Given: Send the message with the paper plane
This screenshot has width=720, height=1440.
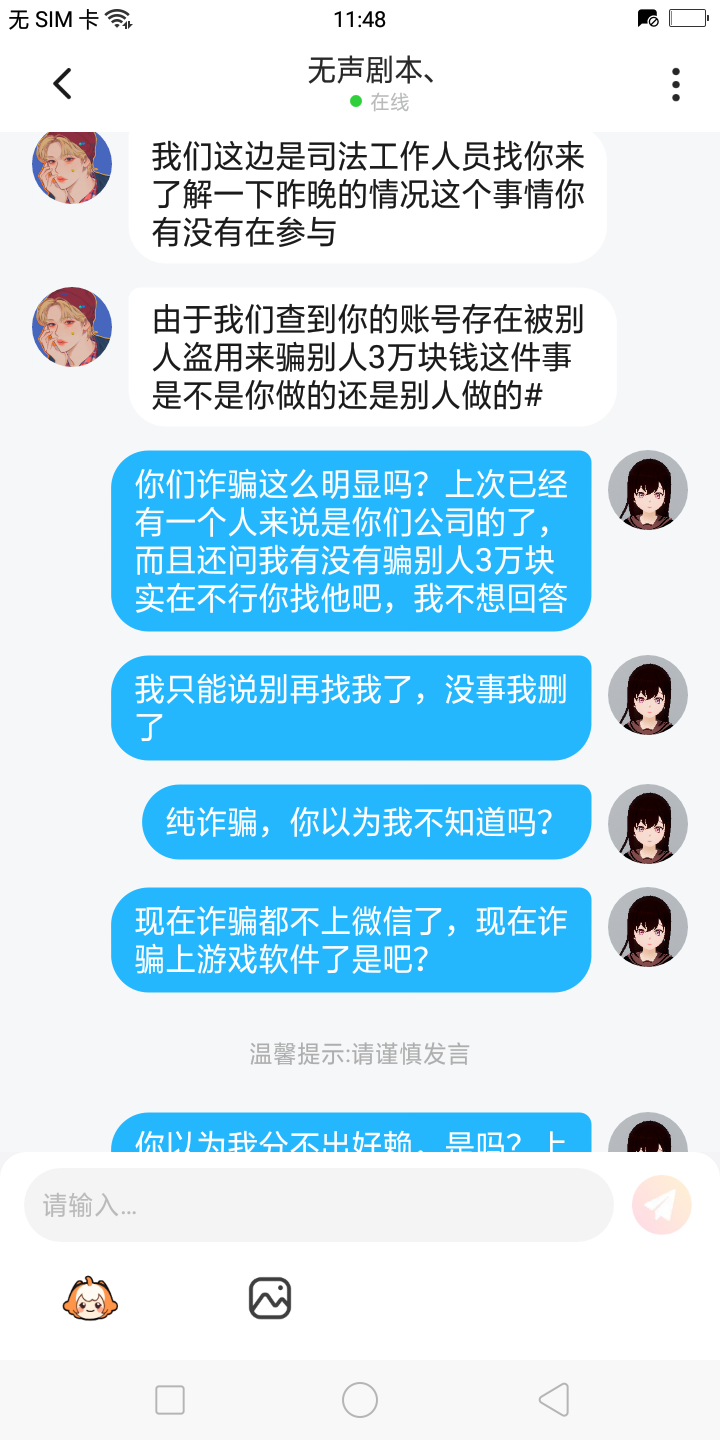Looking at the screenshot, I should 661,1205.
